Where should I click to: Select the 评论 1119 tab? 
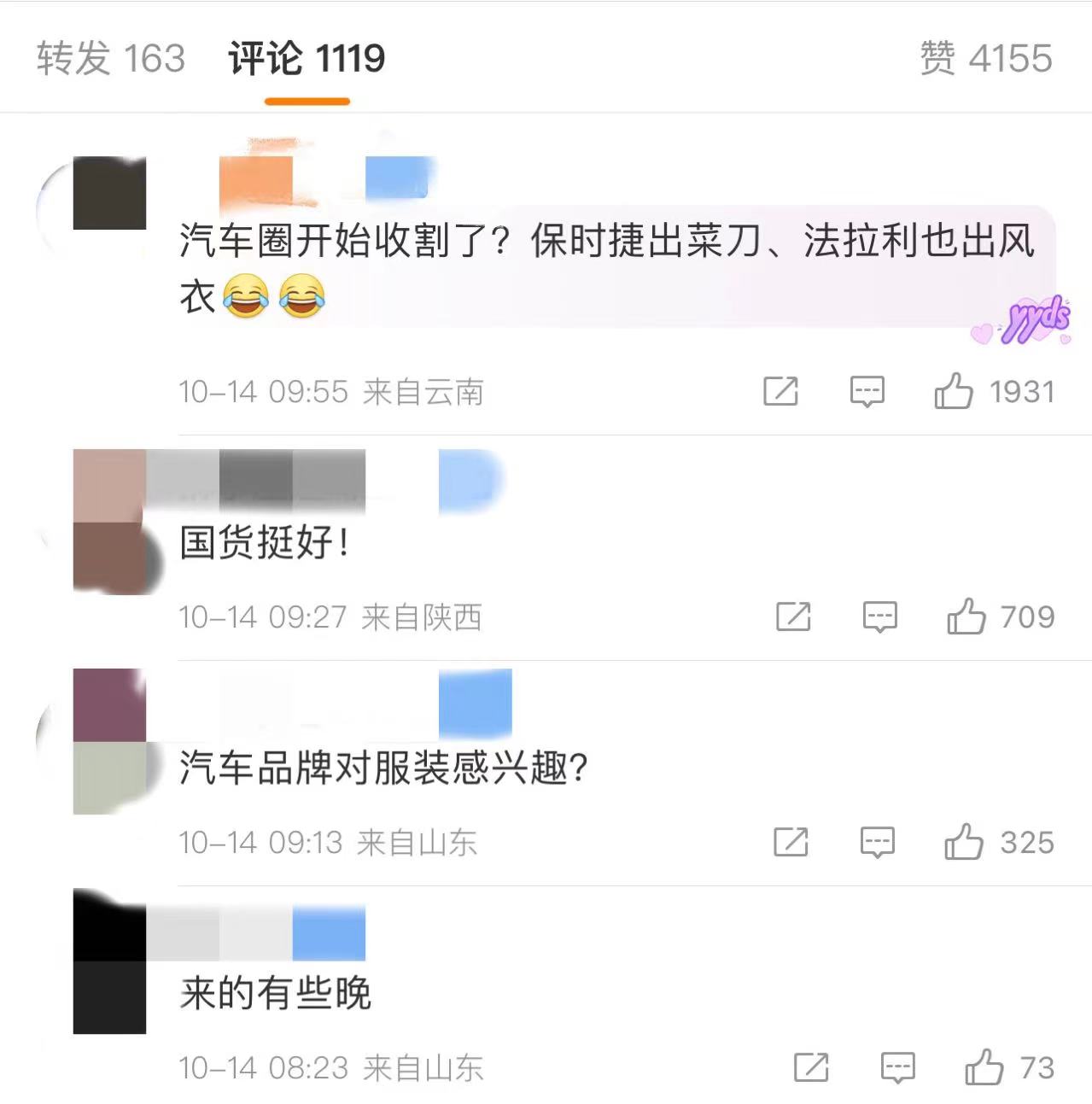pos(307,59)
